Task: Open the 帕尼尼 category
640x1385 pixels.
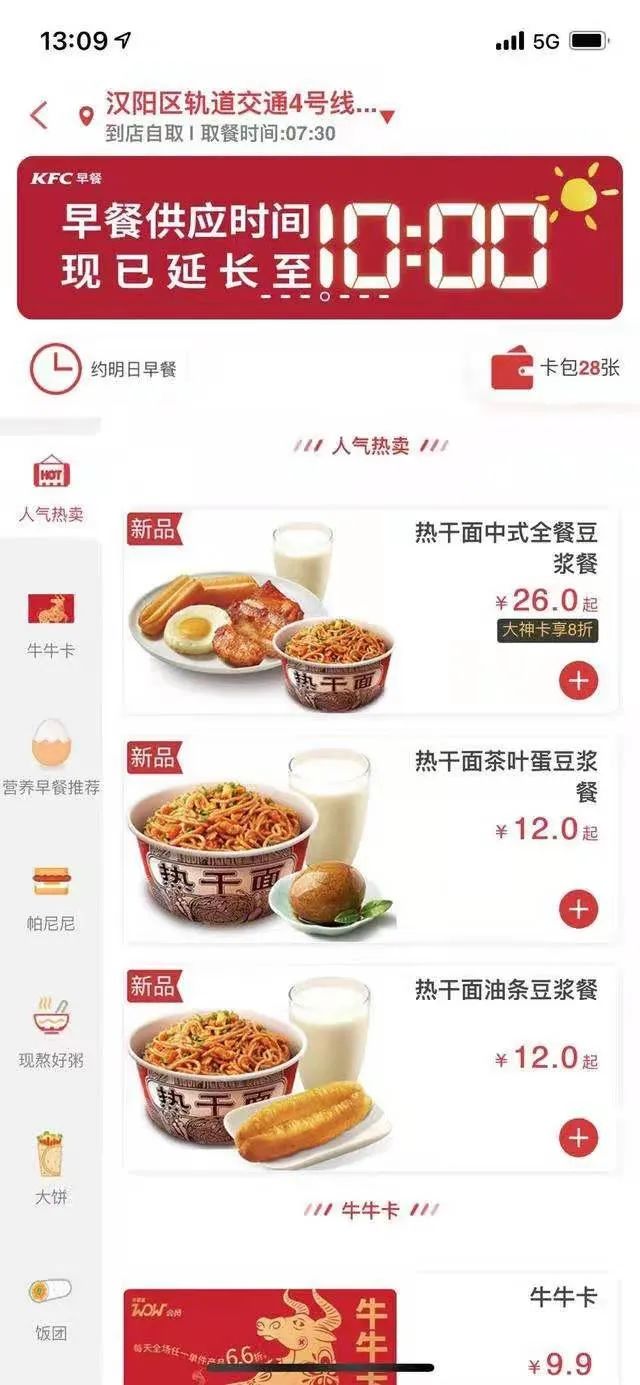Action: 51,897
